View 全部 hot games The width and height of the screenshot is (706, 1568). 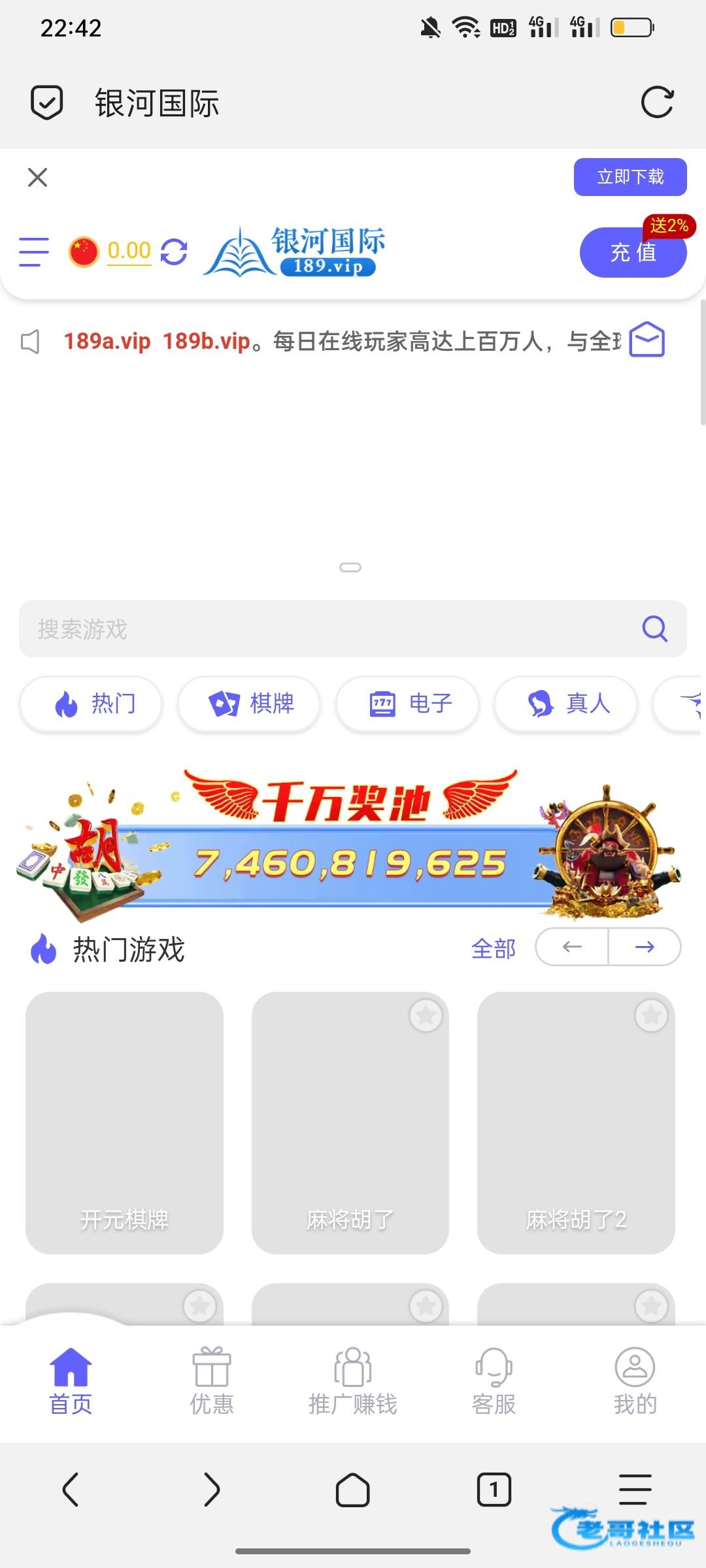pos(494,948)
